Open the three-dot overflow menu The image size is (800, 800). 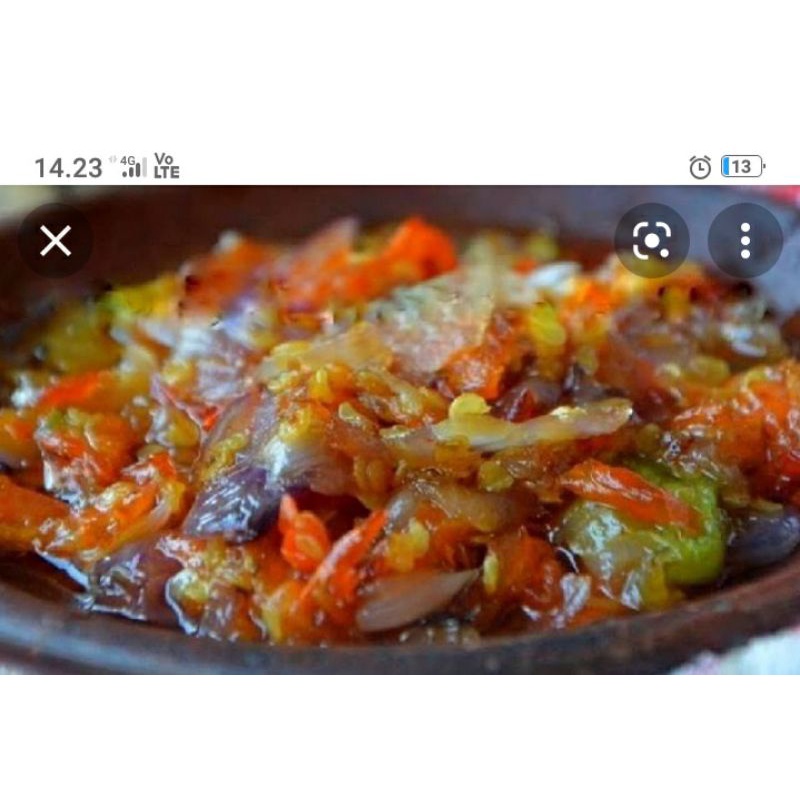click(745, 241)
